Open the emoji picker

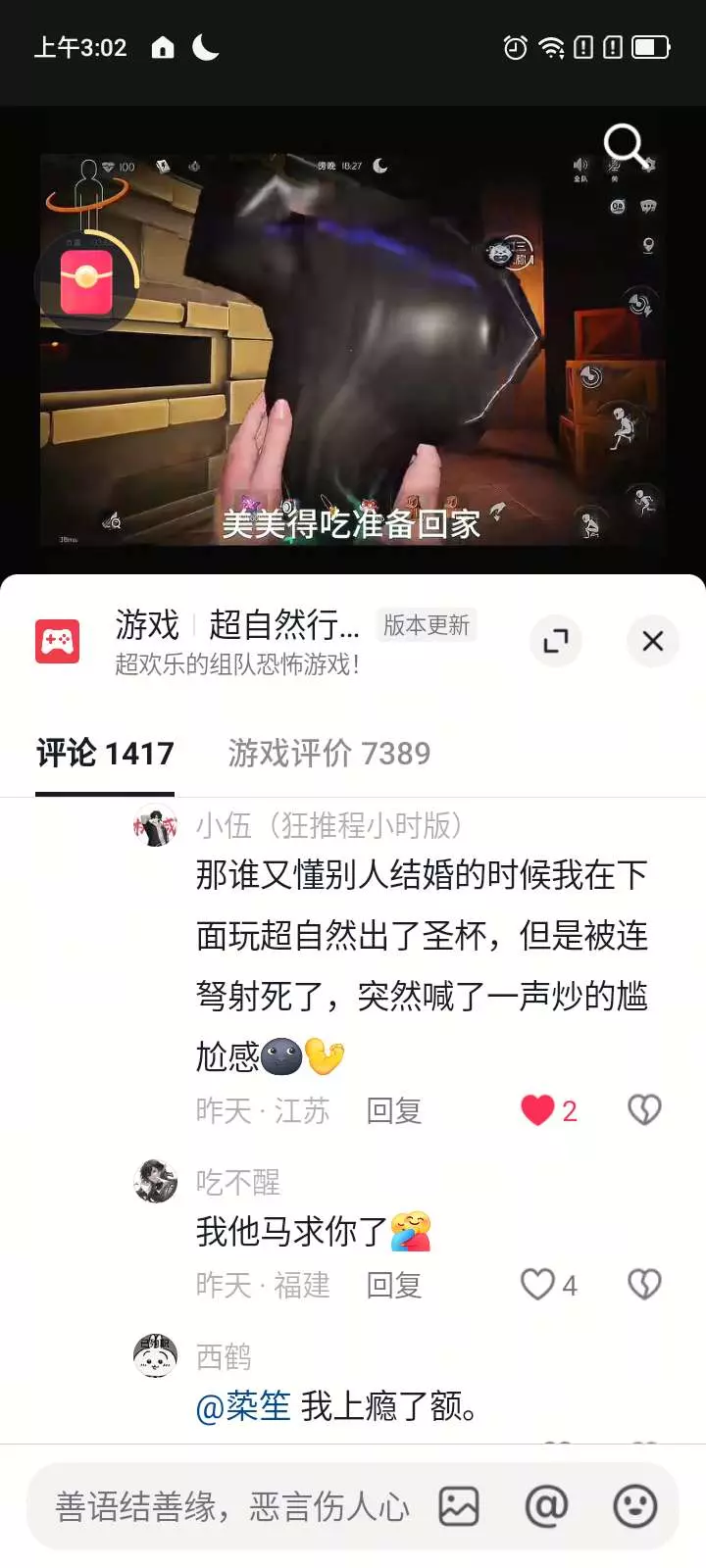tap(634, 1506)
